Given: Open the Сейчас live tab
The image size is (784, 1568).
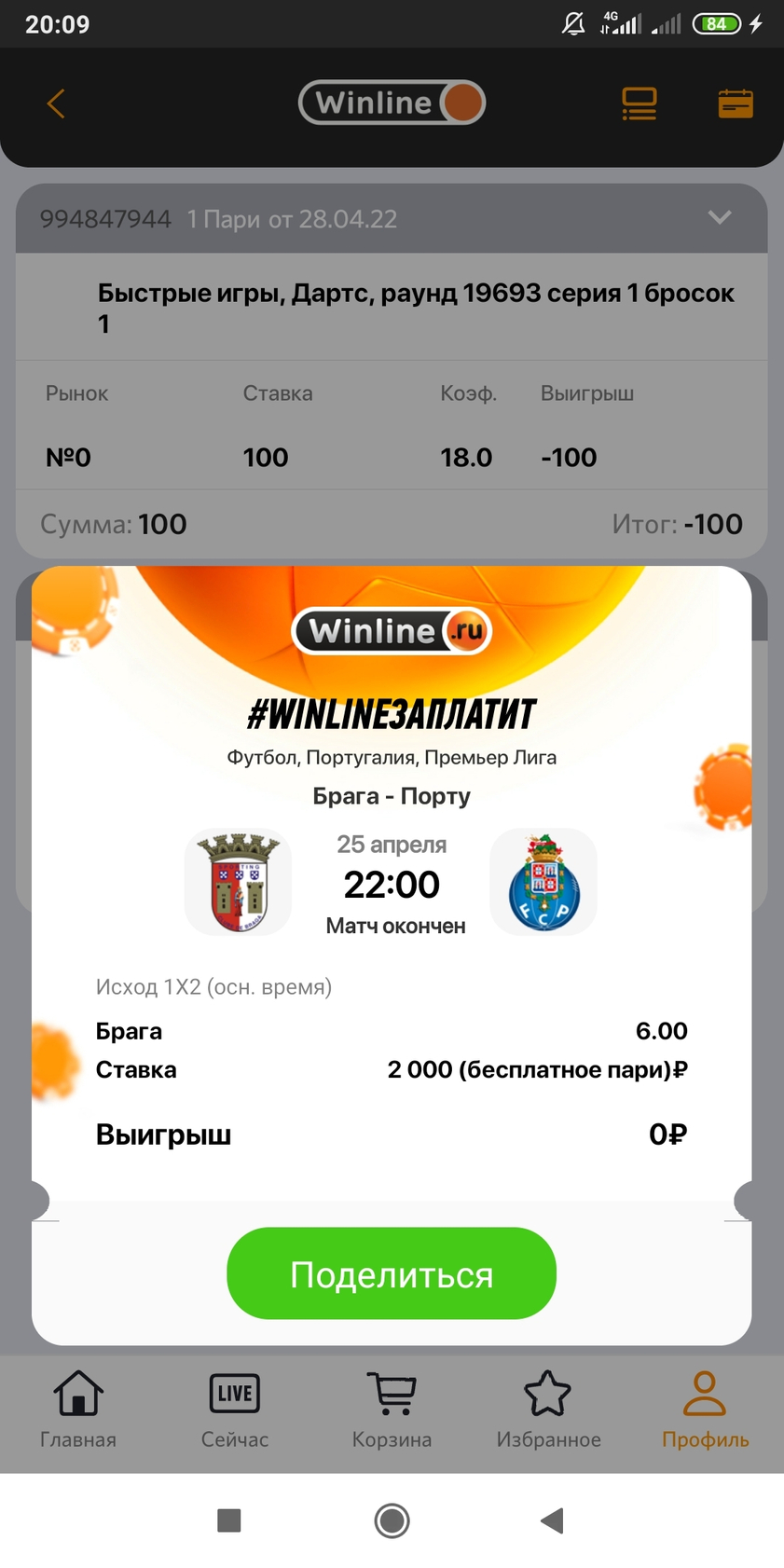Looking at the screenshot, I should click(x=235, y=1409).
